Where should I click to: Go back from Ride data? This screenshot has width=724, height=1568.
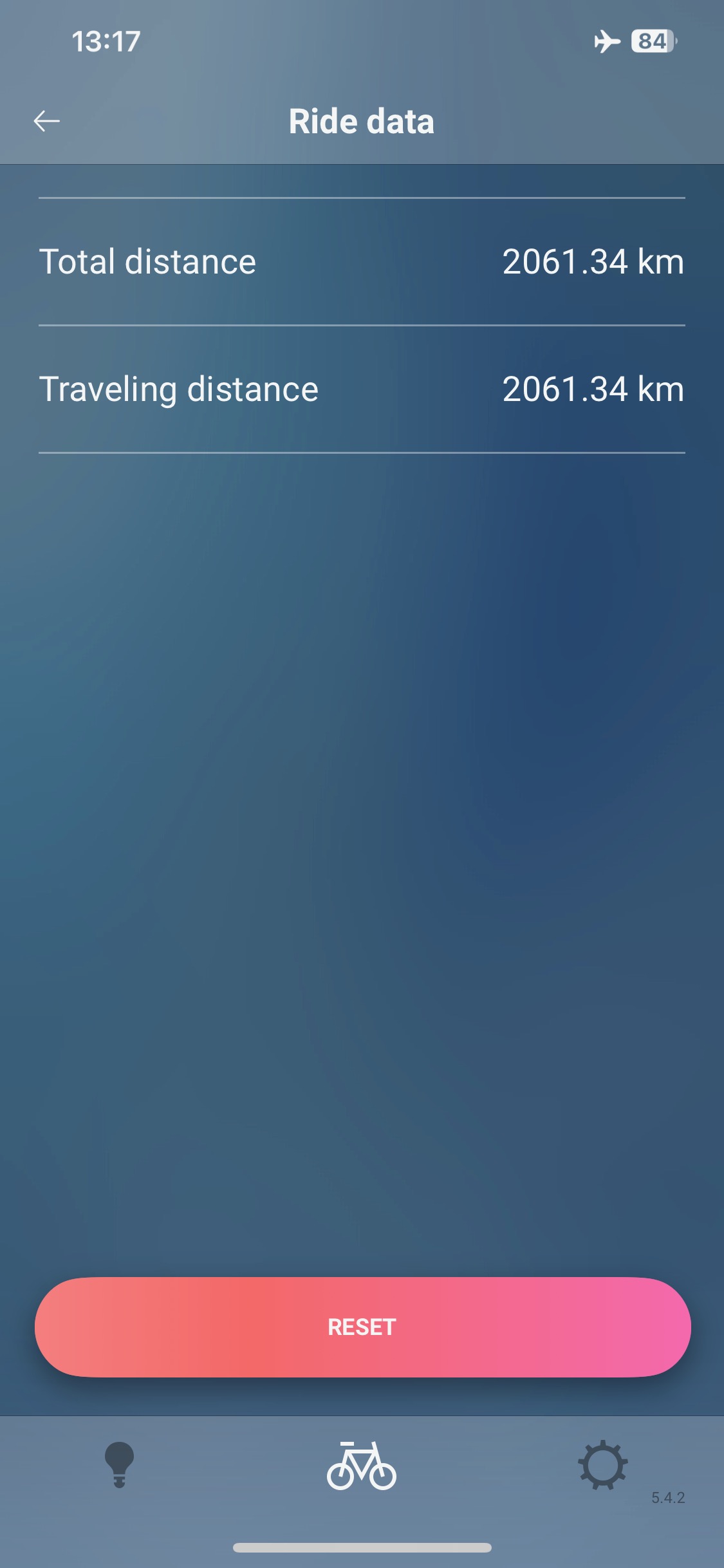pyautogui.click(x=47, y=121)
